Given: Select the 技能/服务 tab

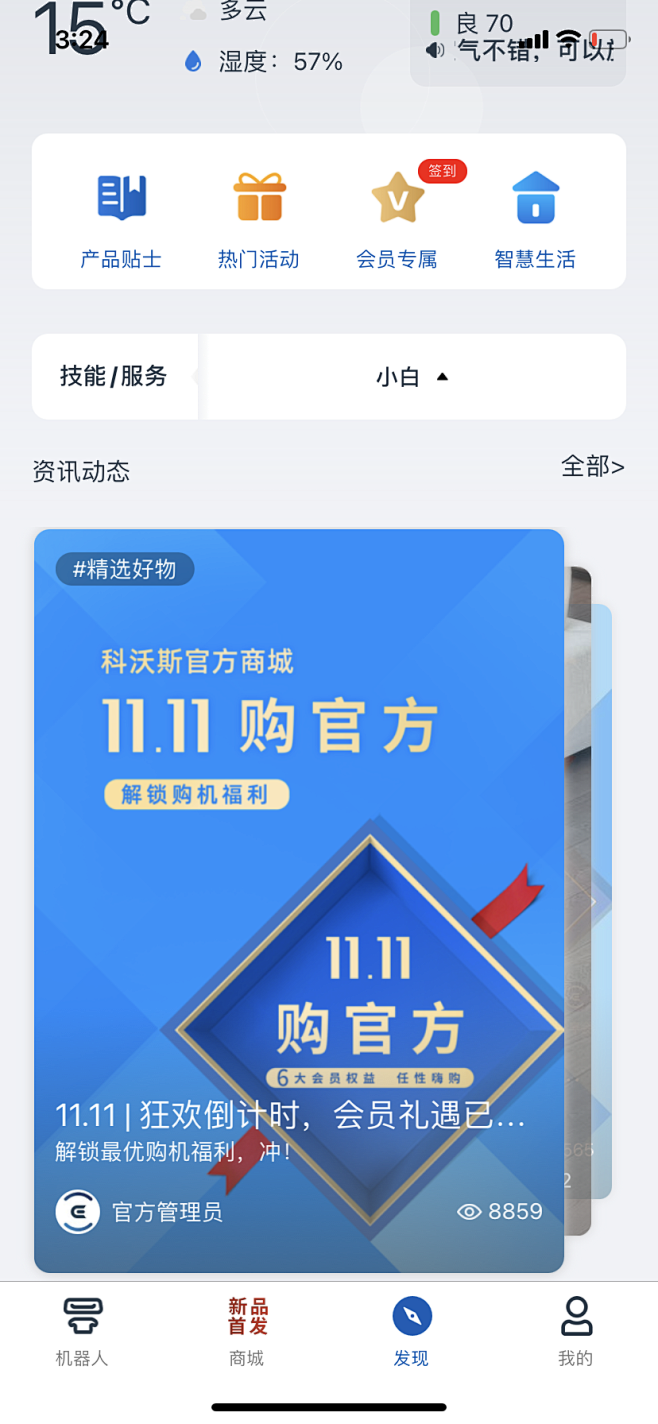Looking at the screenshot, I should (114, 377).
